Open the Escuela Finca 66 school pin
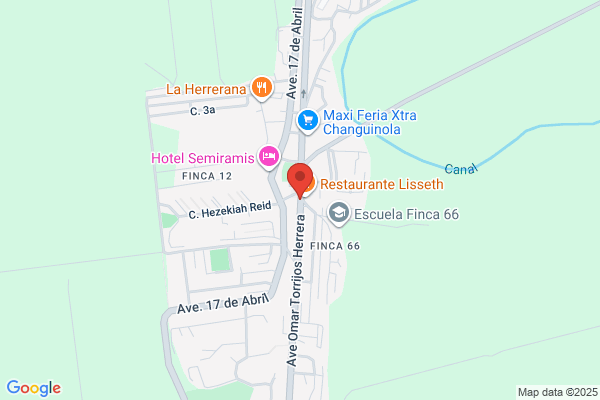Image resolution: width=600 pixels, height=400 pixels. pos(339,213)
